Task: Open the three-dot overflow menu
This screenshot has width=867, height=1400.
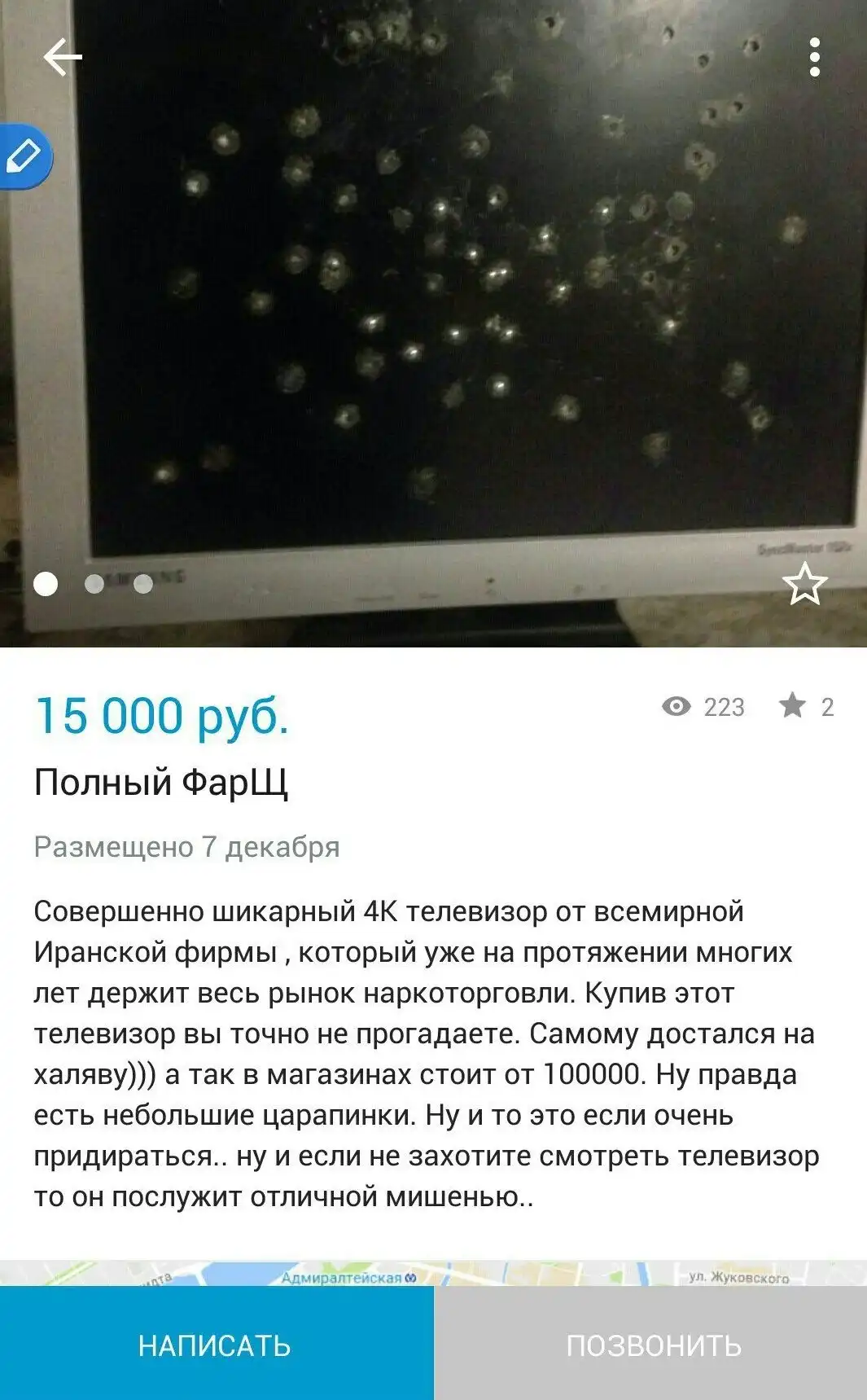Action: (x=814, y=58)
